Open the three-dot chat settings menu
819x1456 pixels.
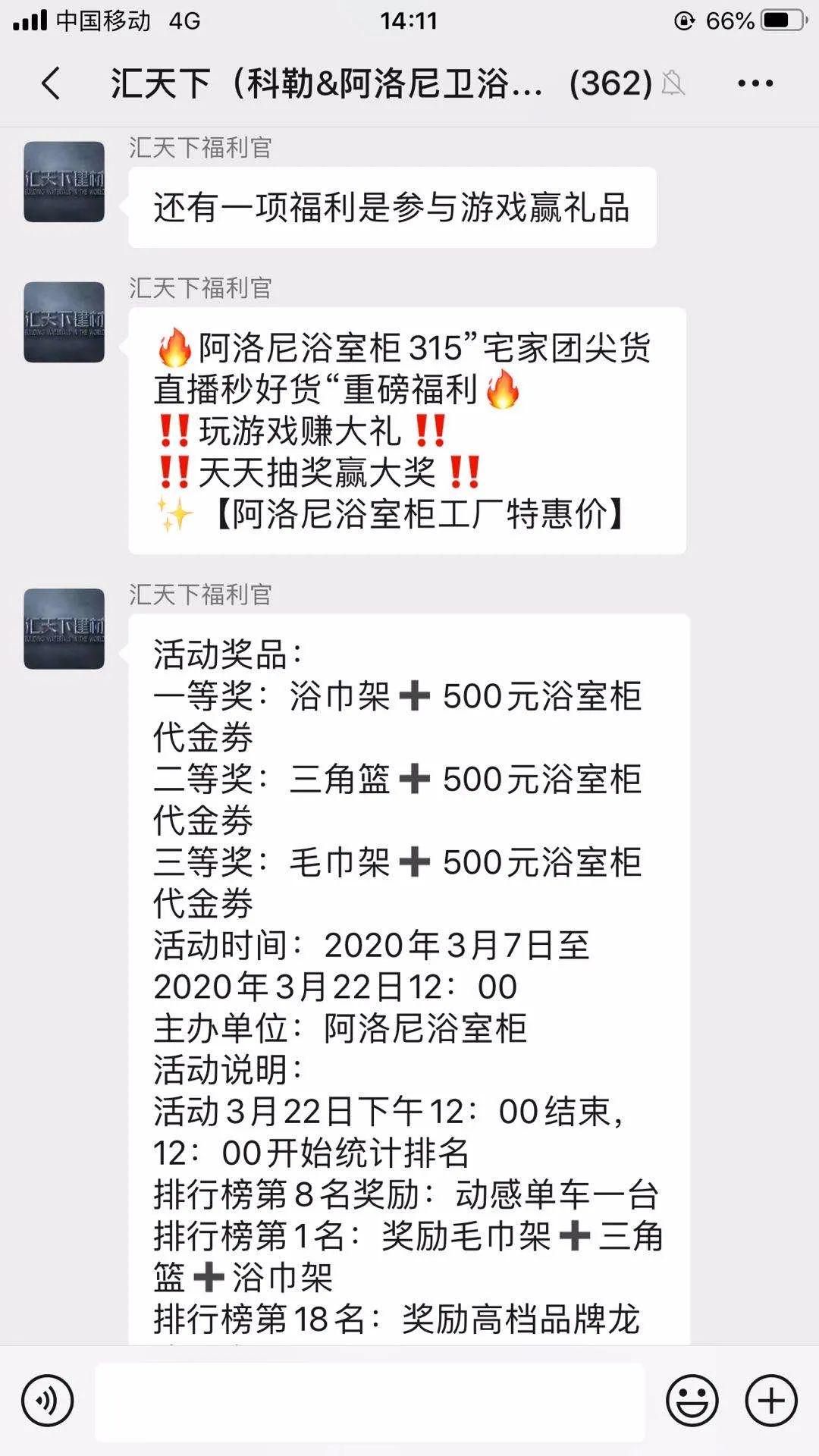[755, 83]
